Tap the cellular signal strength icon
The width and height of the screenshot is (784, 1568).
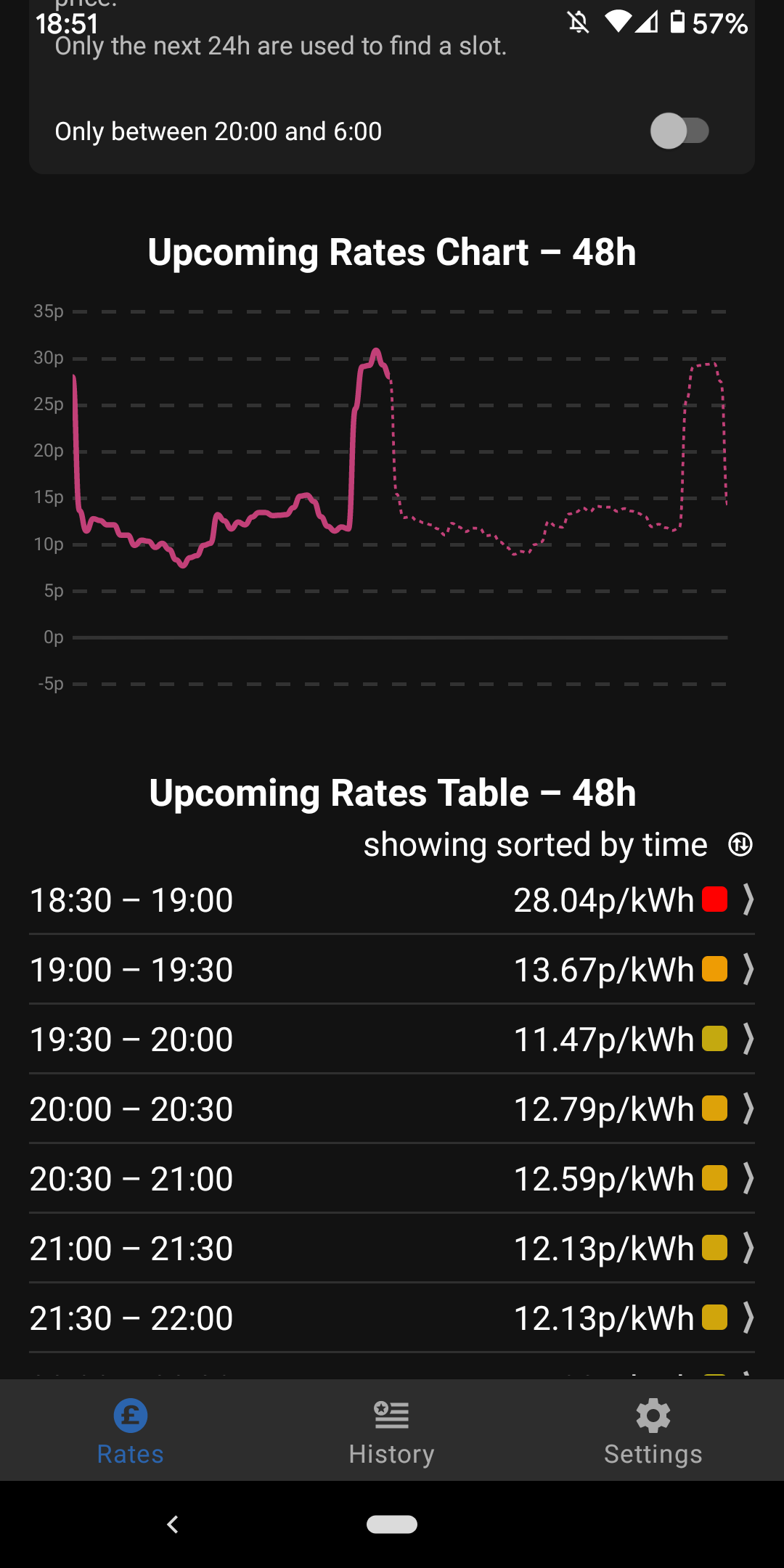(648, 24)
